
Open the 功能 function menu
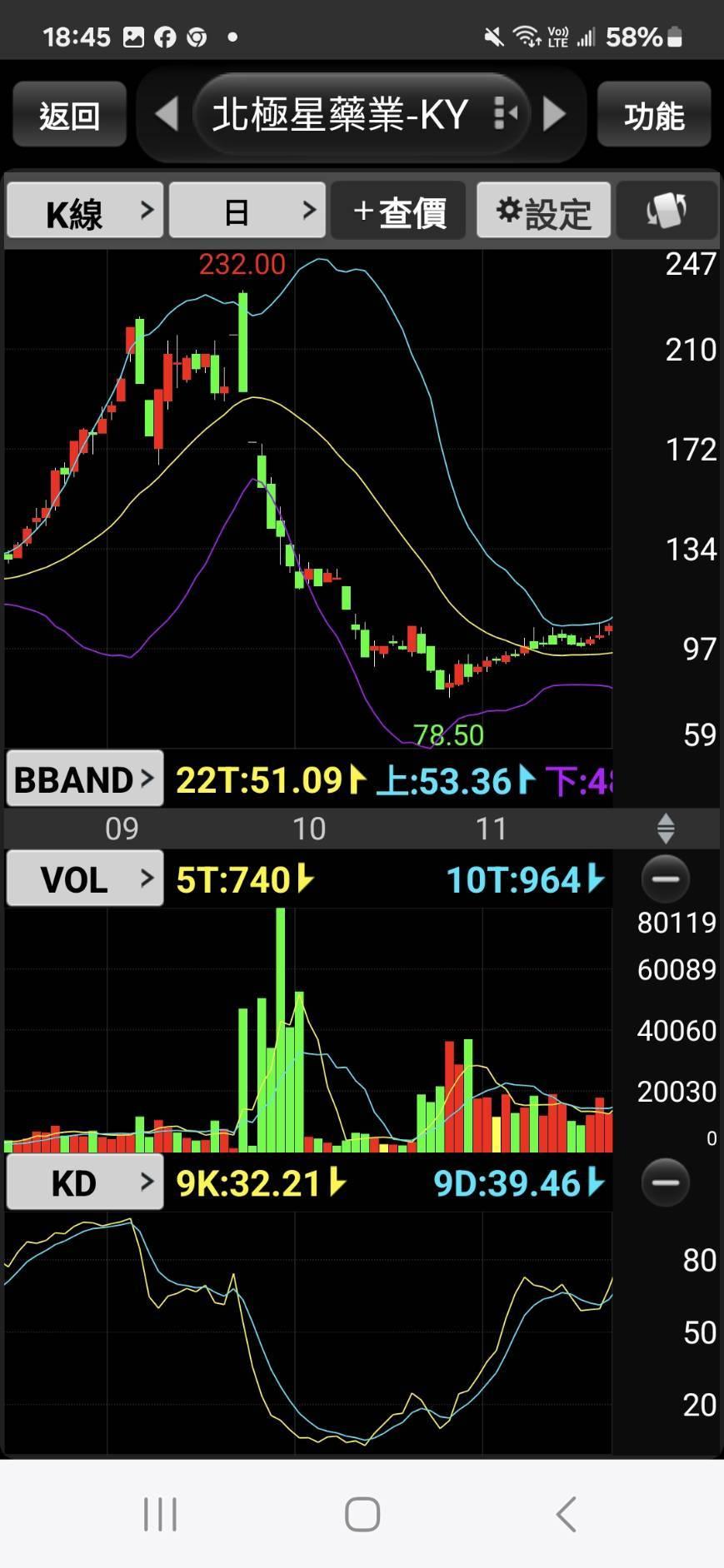coord(654,115)
